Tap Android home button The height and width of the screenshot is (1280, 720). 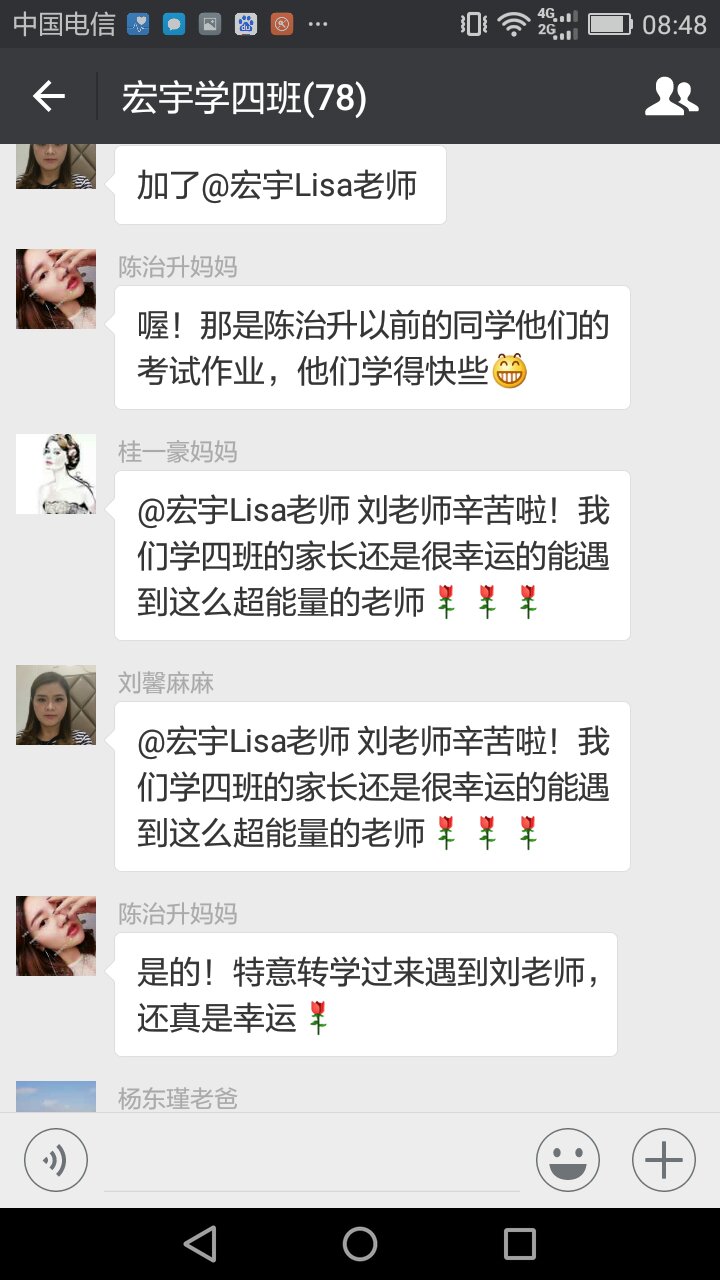(x=360, y=1244)
